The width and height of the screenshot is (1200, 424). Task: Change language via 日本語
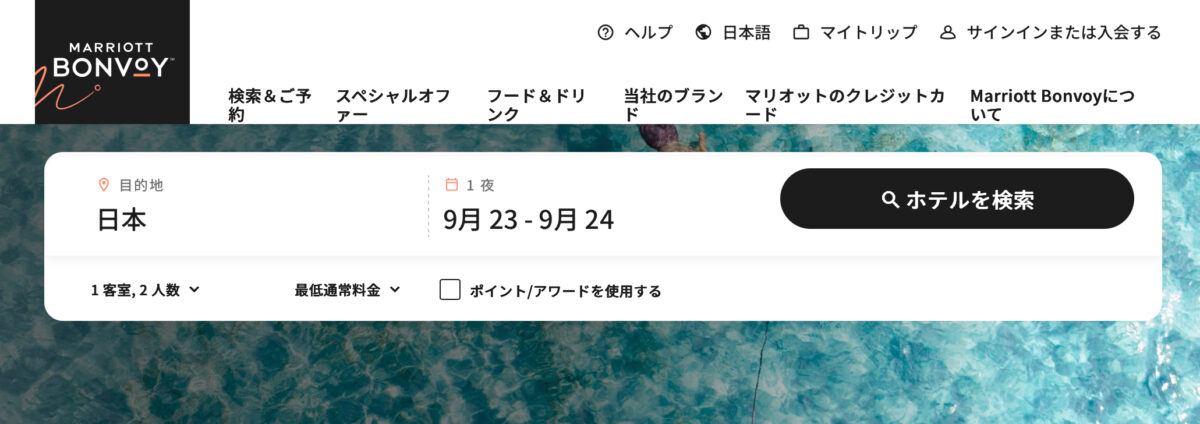pyautogui.click(x=733, y=32)
